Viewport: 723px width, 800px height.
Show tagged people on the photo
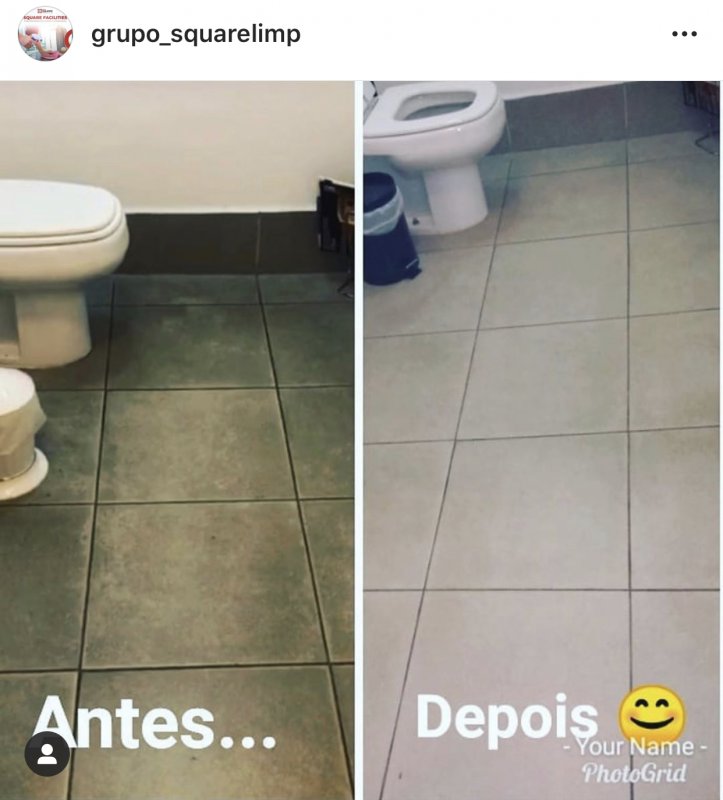point(47,754)
